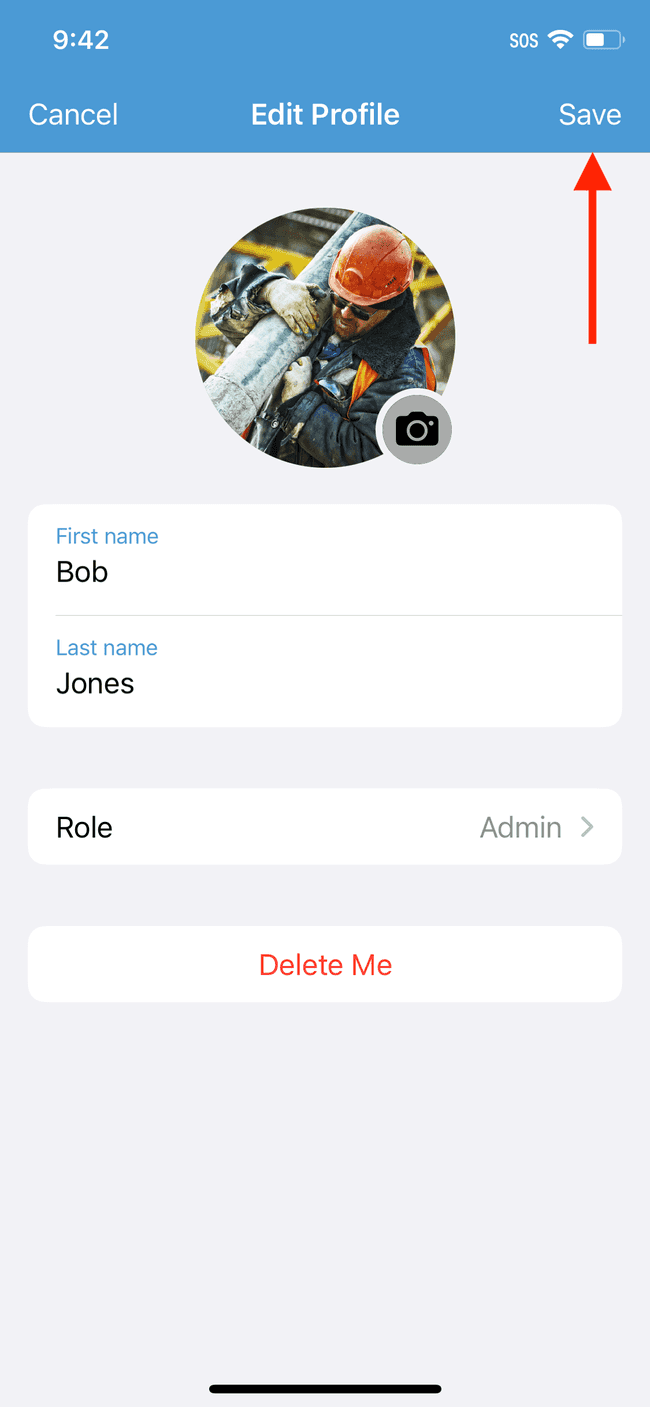Change the profile photo with the camera icon
The image size is (650, 1407).
[417, 430]
